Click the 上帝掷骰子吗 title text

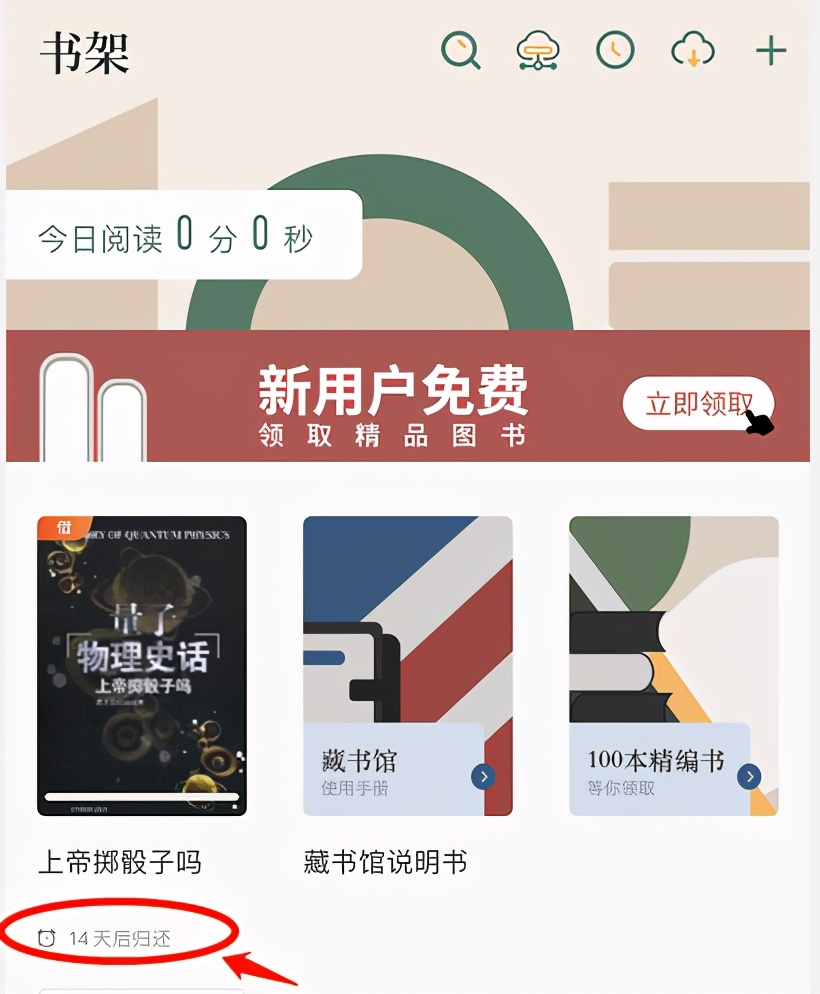tap(122, 861)
